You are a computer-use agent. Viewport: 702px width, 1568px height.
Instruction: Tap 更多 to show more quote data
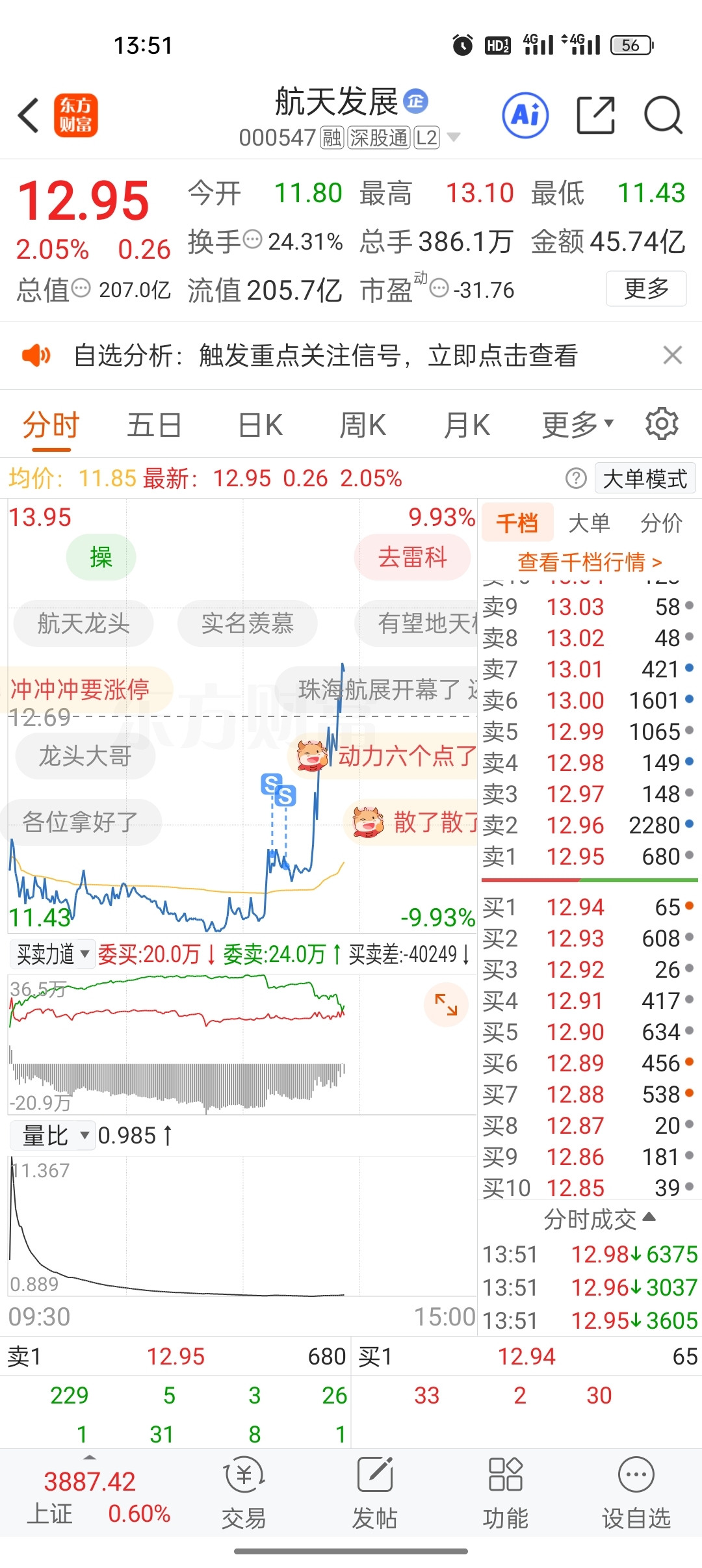pos(645,289)
